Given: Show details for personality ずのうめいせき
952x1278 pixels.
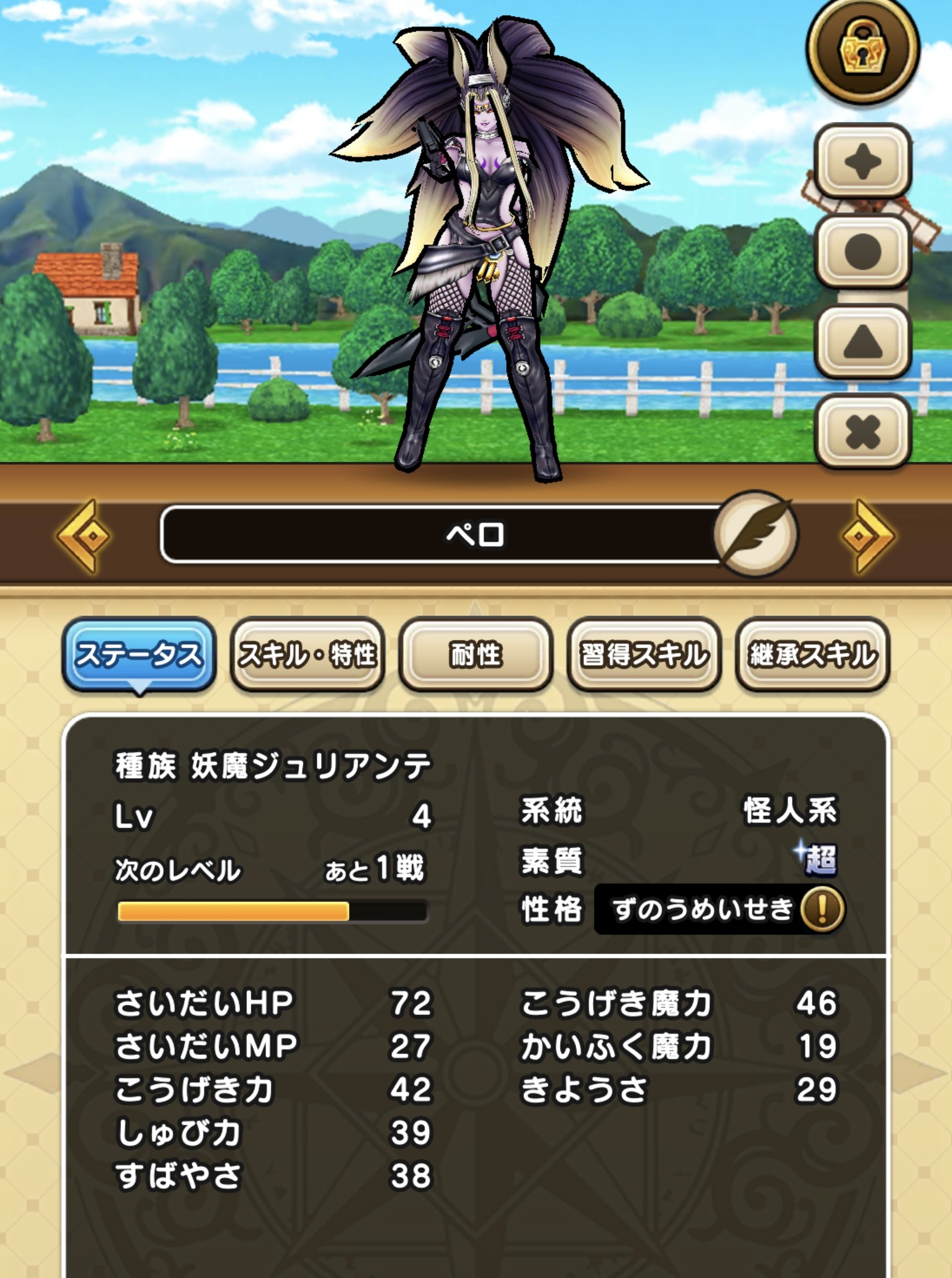Looking at the screenshot, I should tap(822, 909).
